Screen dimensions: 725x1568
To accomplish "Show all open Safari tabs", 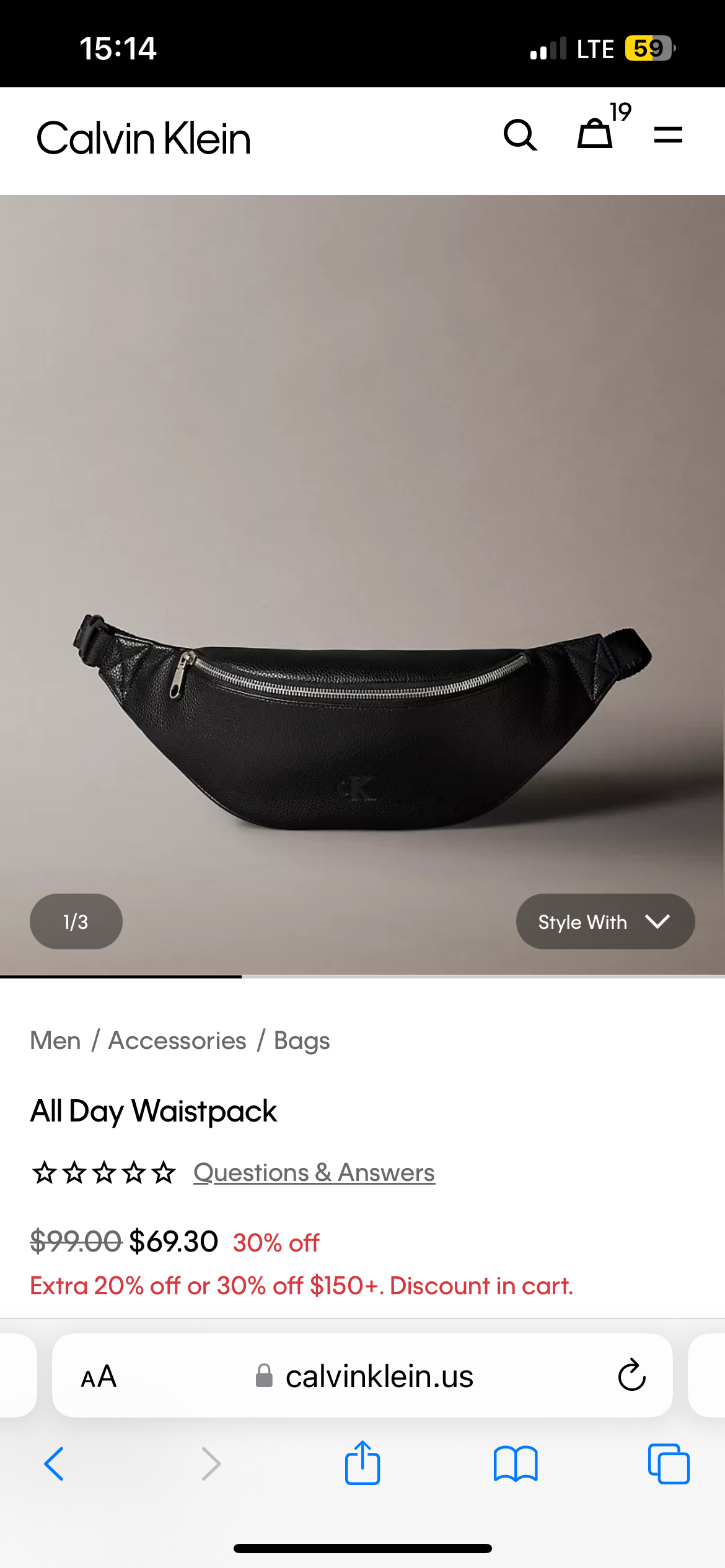I will [x=669, y=1464].
